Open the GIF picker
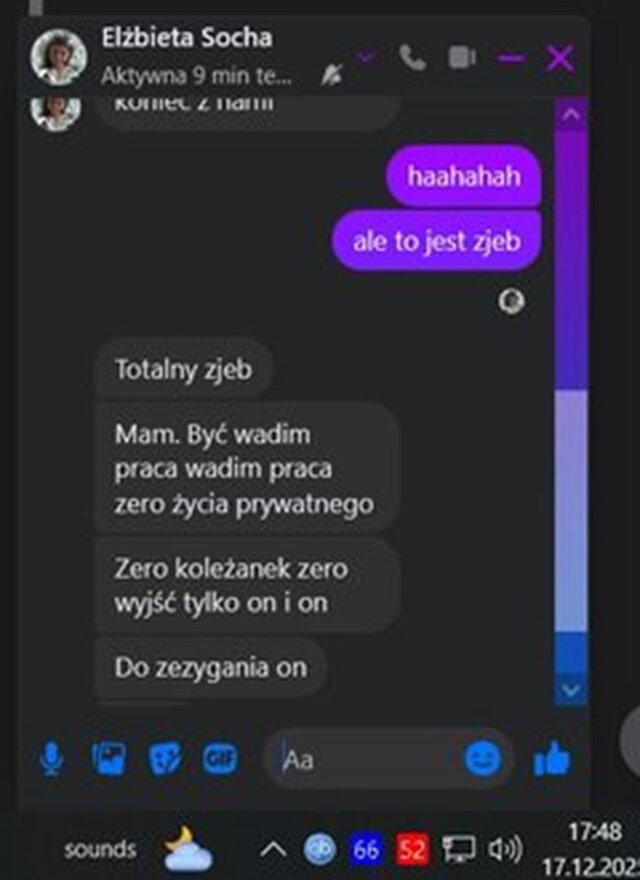The image size is (640, 880). [220, 761]
